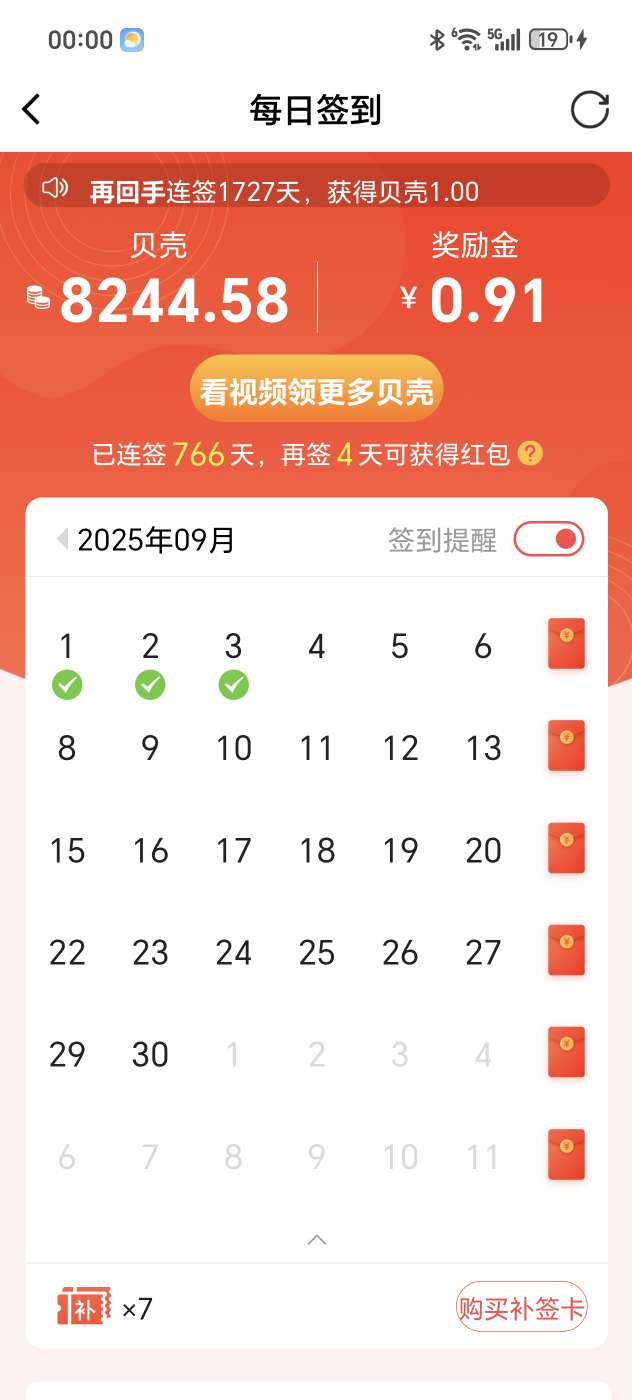Open the red packet help question mark
This screenshot has height=1400, width=632.
[531, 454]
